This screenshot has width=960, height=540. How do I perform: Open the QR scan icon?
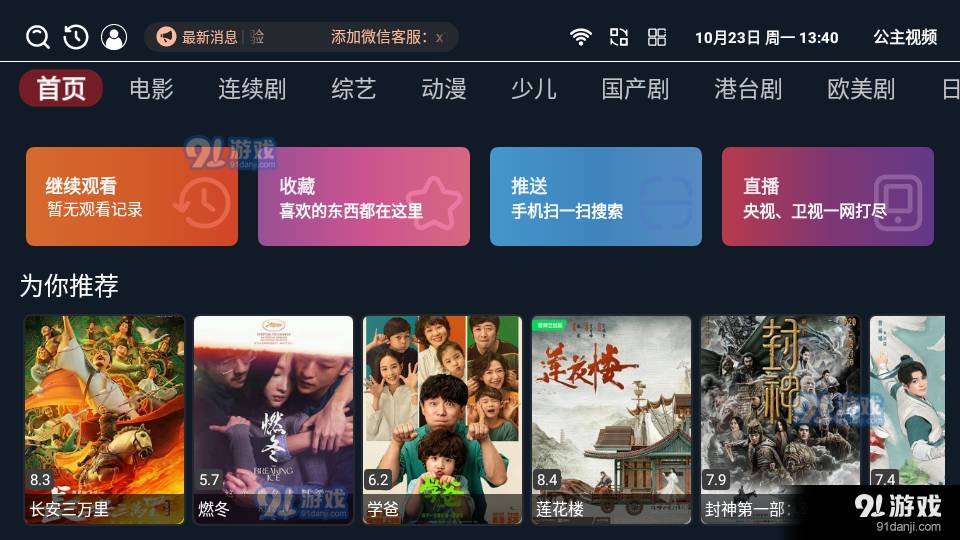619,38
